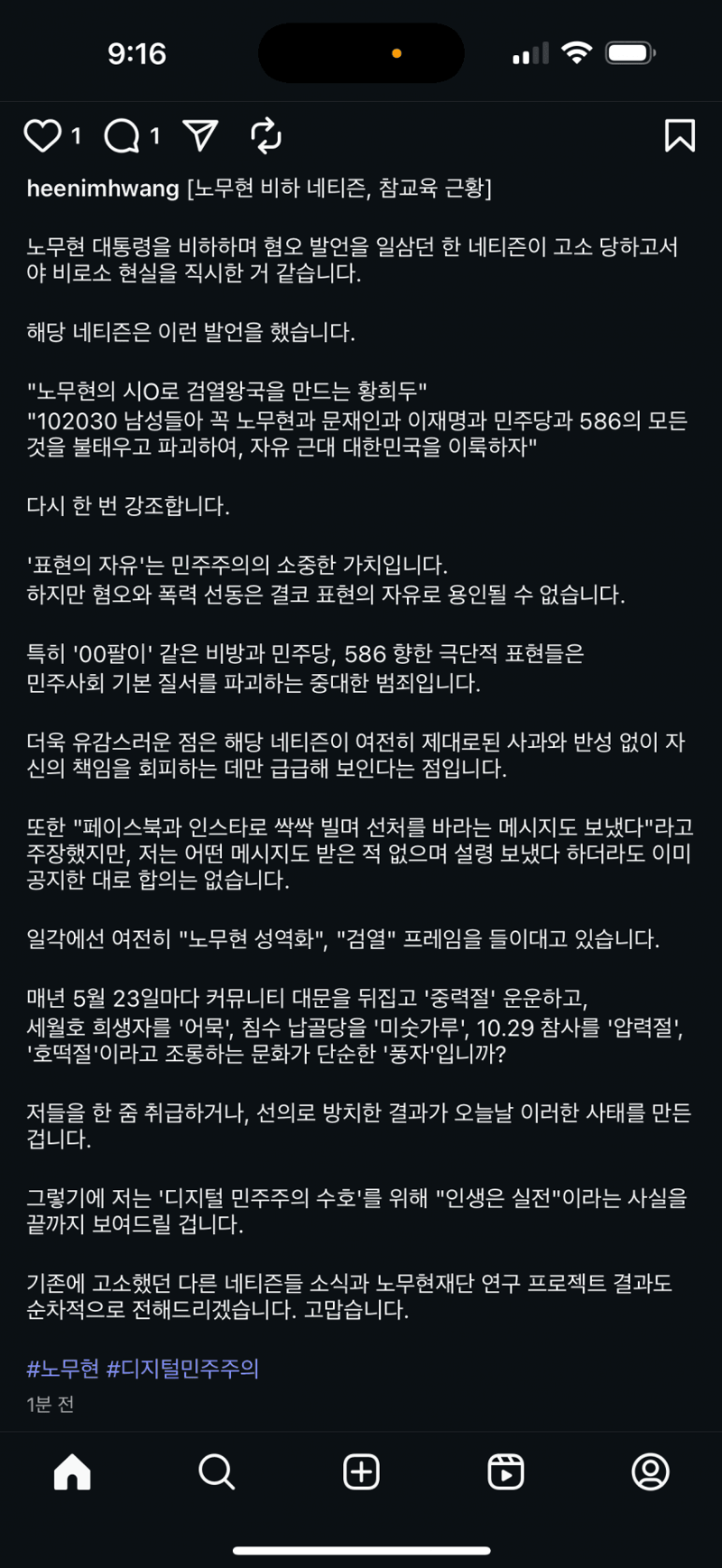Share the post with the paper plane icon
Screen dimensions: 722x1568
tap(200, 135)
